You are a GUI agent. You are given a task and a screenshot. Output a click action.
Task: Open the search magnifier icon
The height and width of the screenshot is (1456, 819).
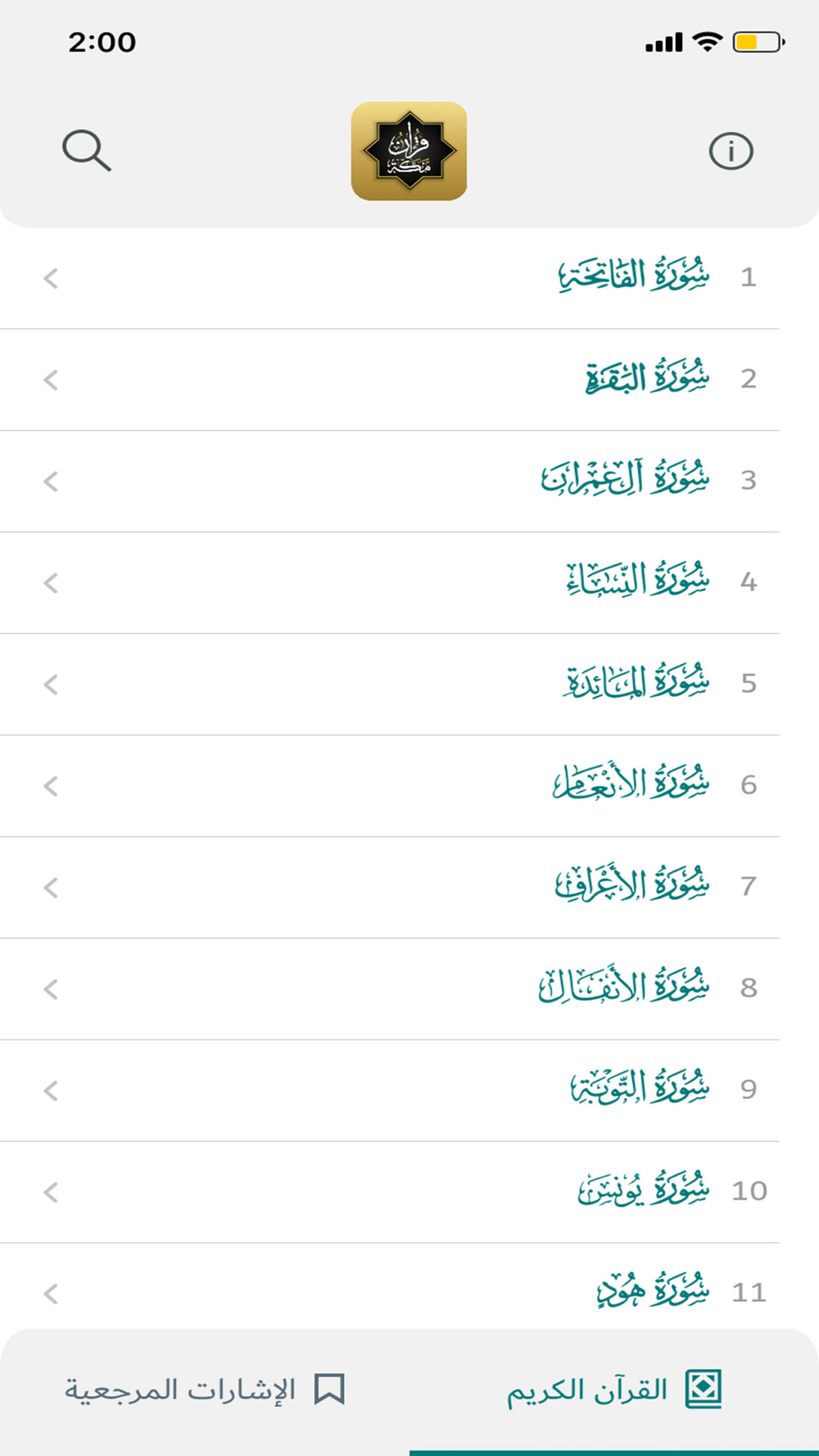pyautogui.click(x=87, y=151)
